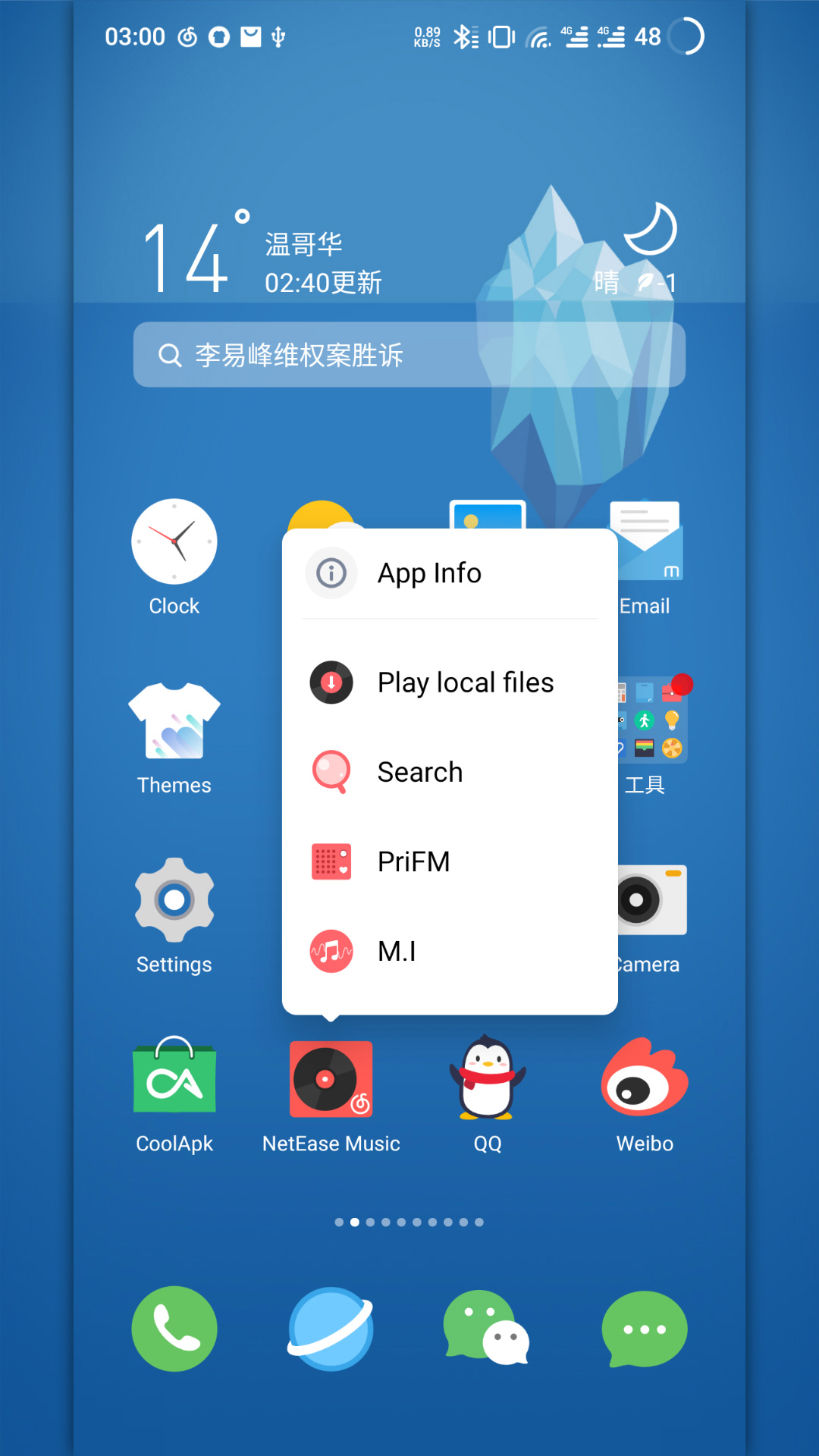Open the PriFM shortcut
The width and height of the screenshot is (819, 1456).
pos(450,861)
